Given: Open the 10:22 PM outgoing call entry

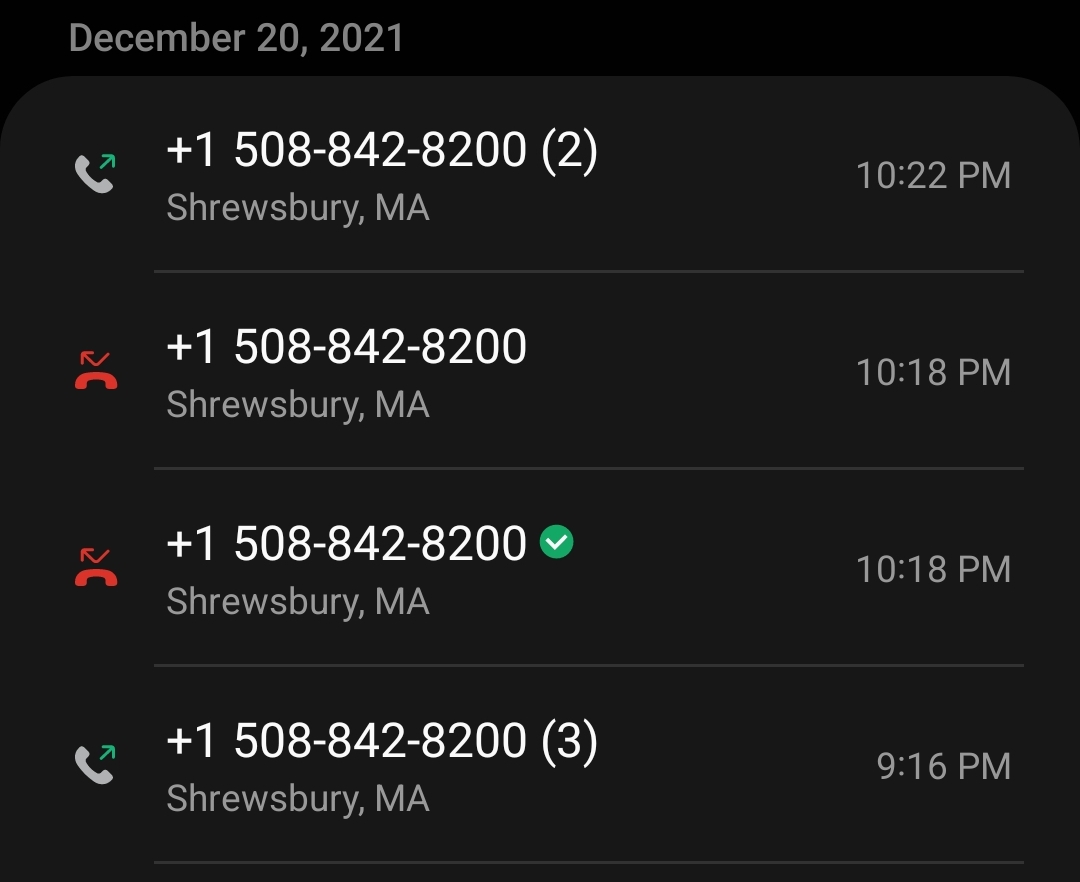Looking at the screenshot, I should [540, 176].
